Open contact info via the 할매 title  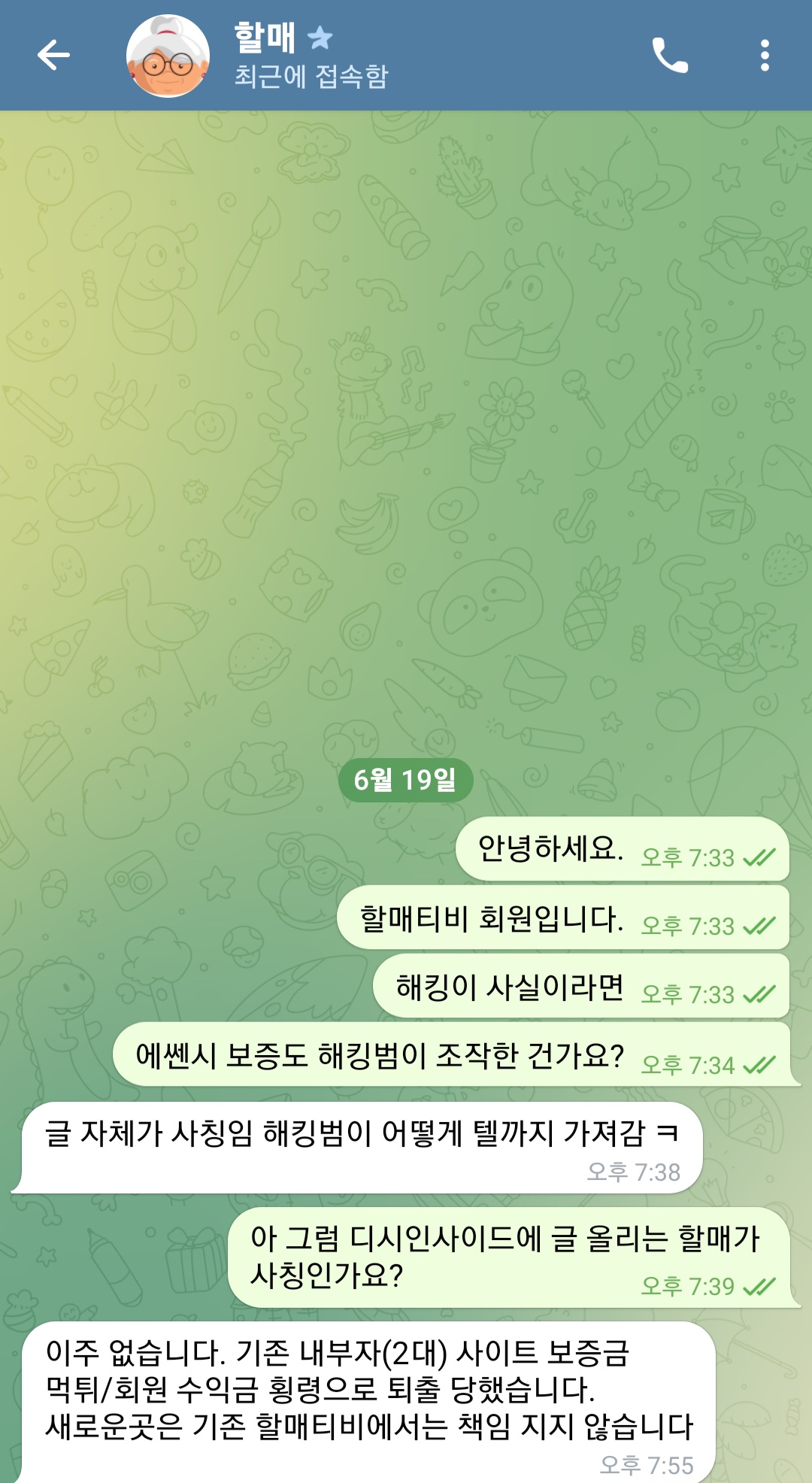(x=265, y=38)
